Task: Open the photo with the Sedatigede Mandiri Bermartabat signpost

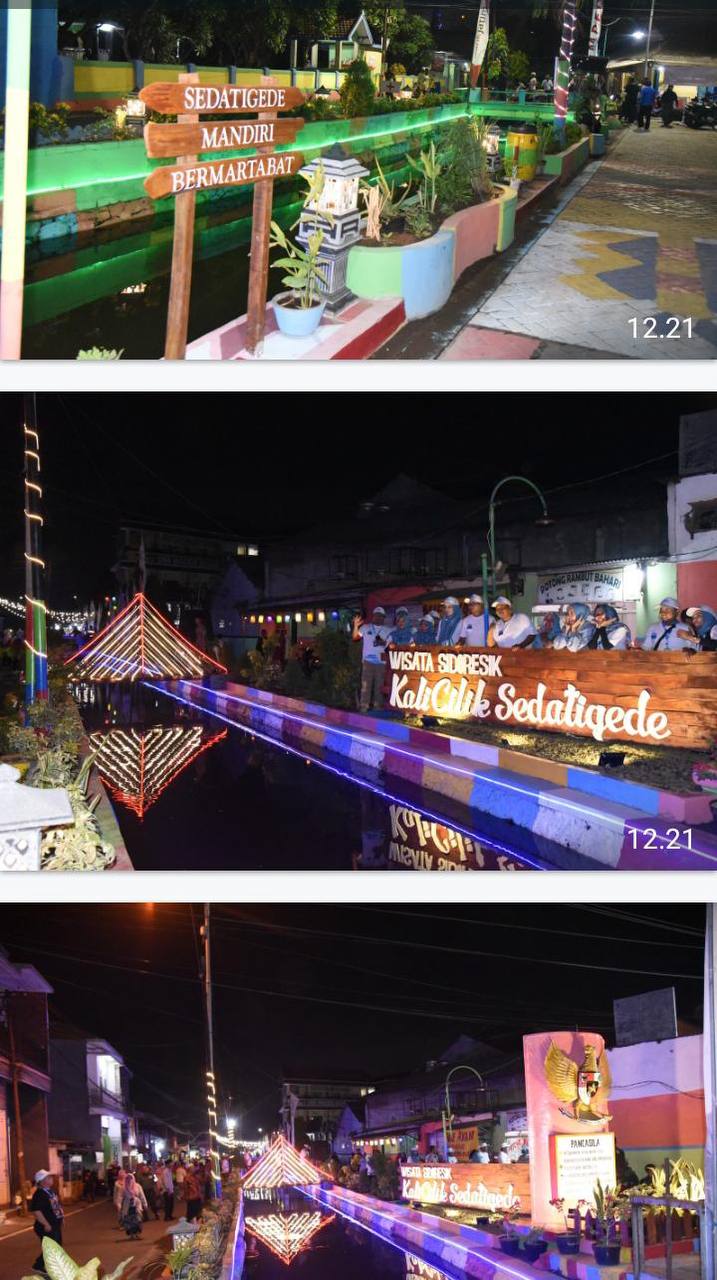Action: 358,180
